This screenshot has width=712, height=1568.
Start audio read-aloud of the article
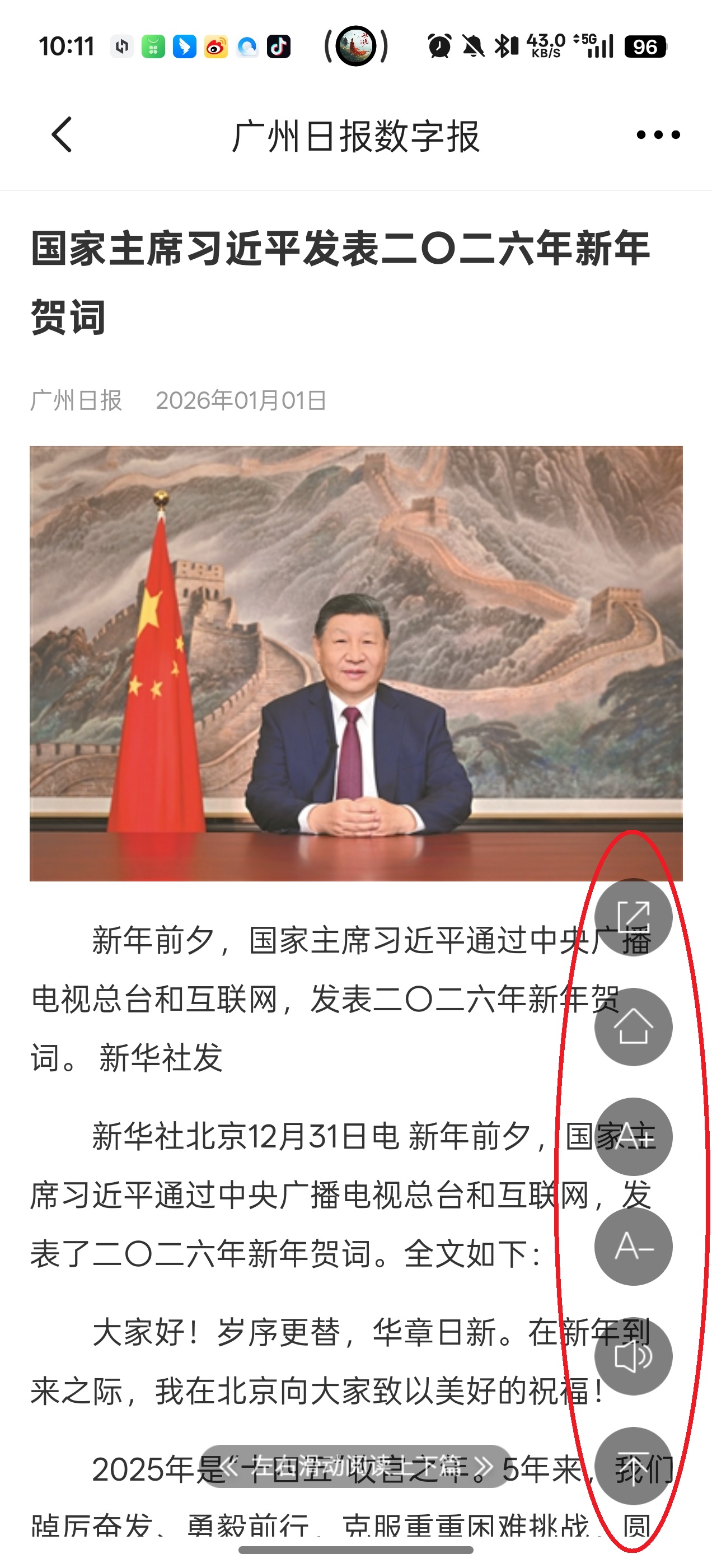coord(633,1356)
